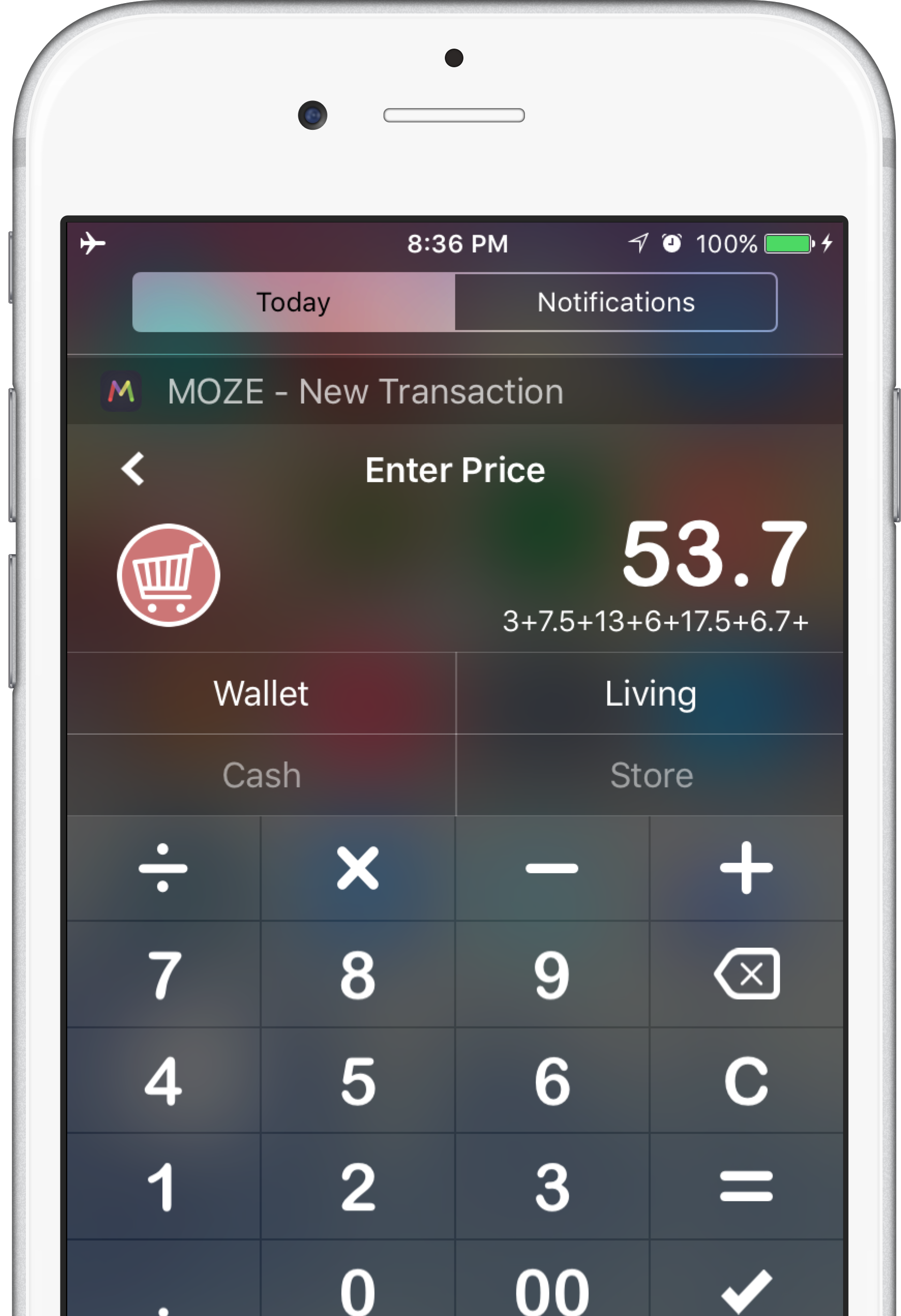Enter the digit 7 on the keypad
901x1316 pixels.
click(x=163, y=974)
